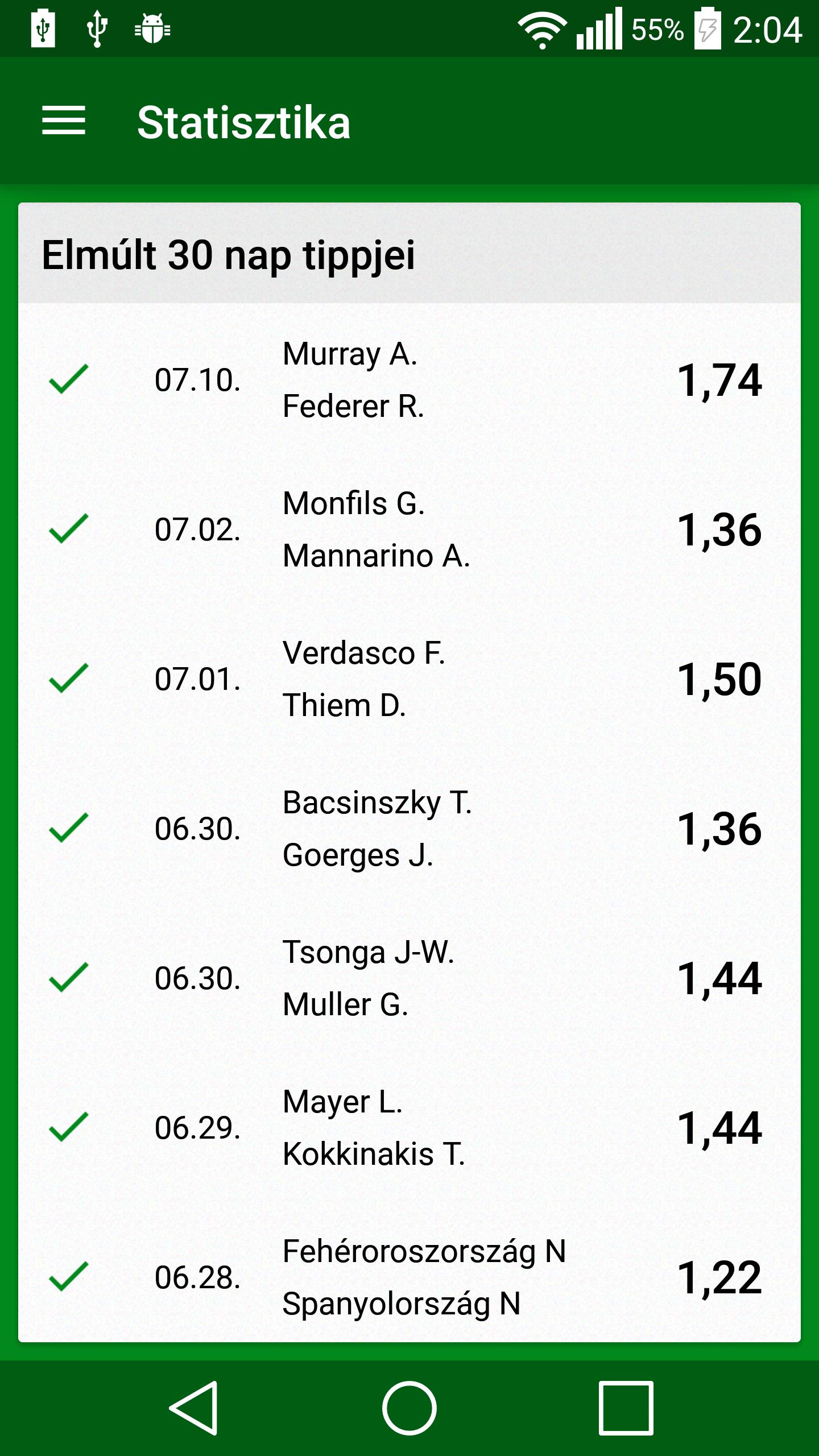Image resolution: width=819 pixels, height=1456 pixels.
Task: Open the hamburger navigation drawer
Action: [64, 121]
